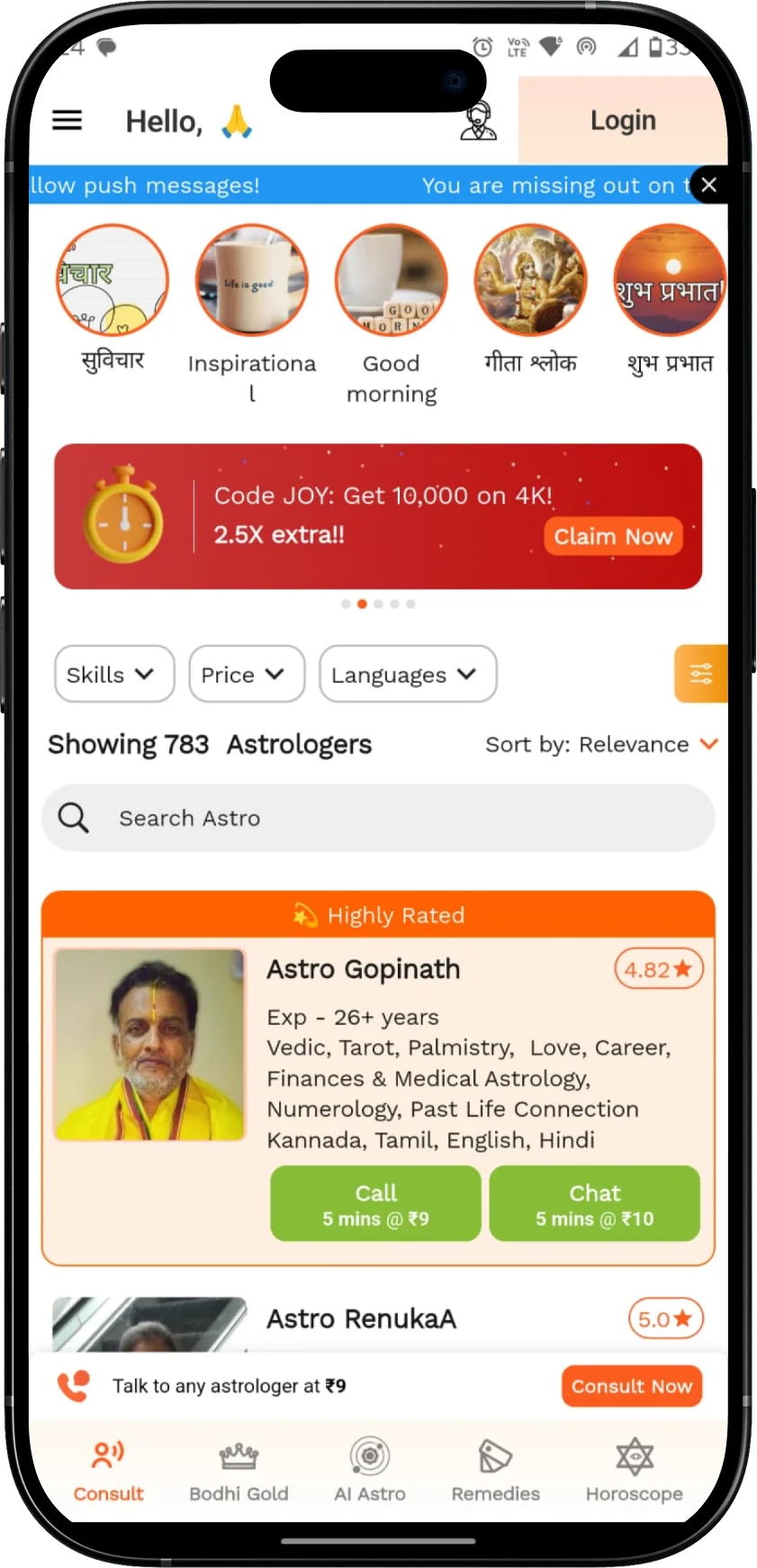Expand the Languages filter

click(x=408, y=675)
